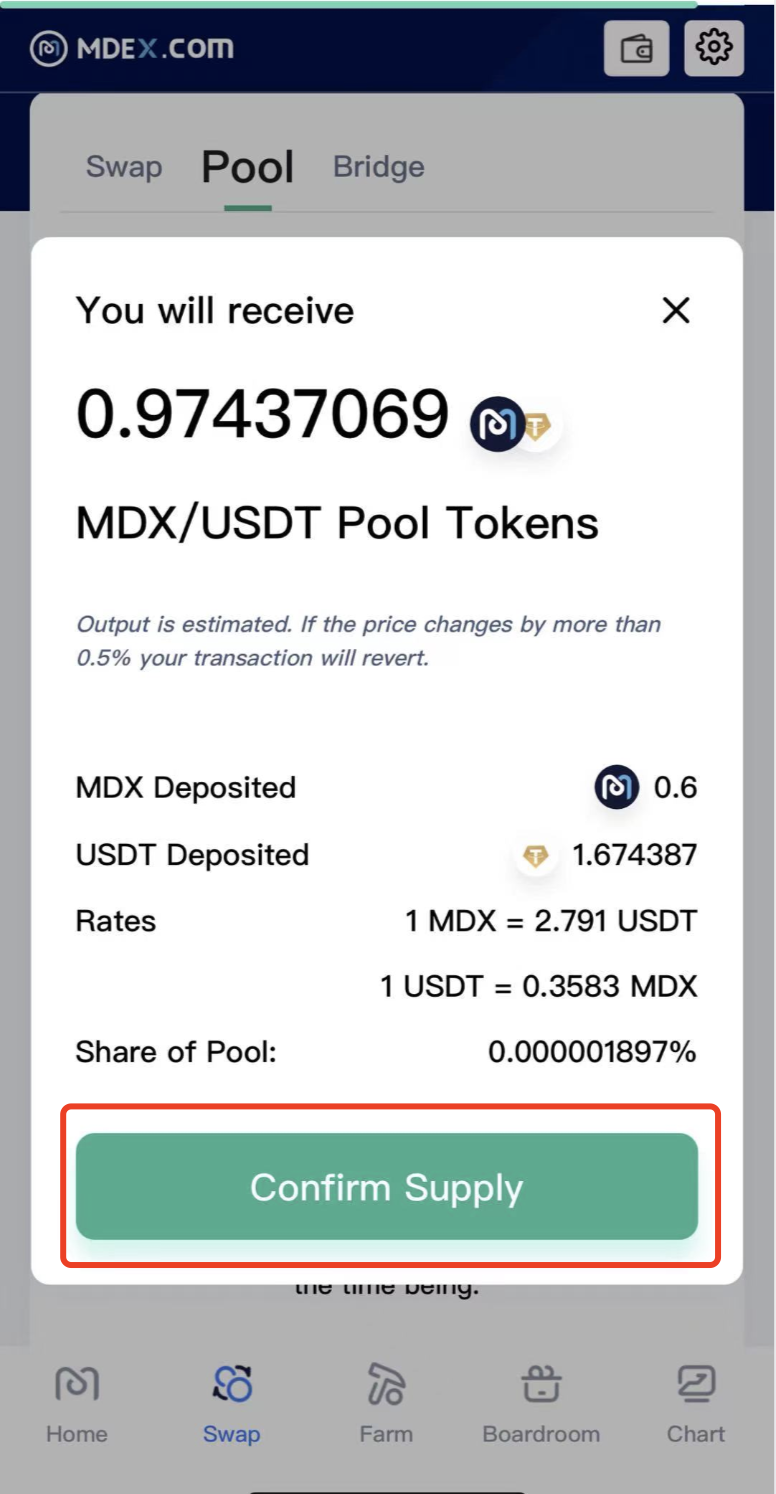Confirm the liquidity supply
Screen dimensions: 776x1494
pyautogui.click(x=387, y=1186)
